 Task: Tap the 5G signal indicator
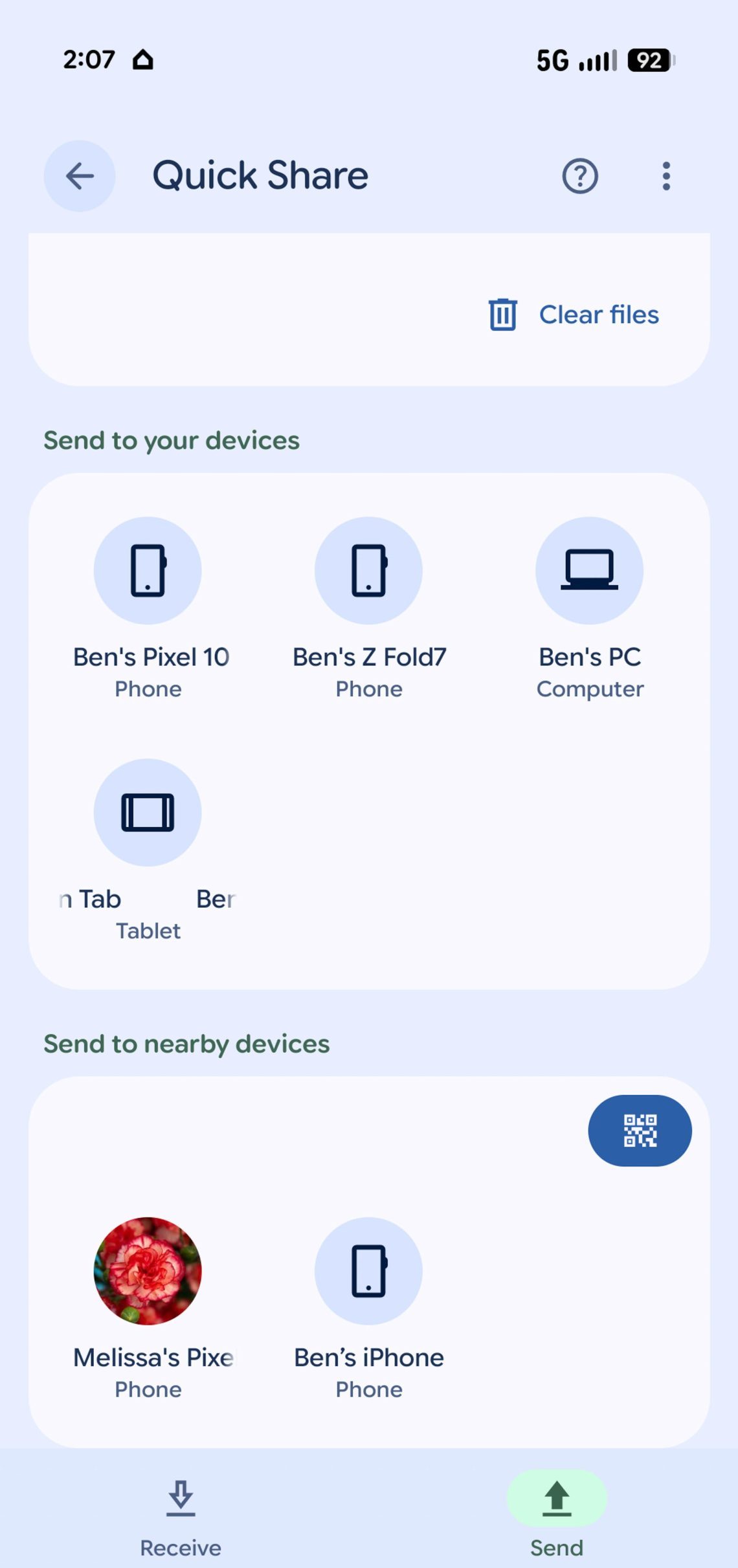coord(550,60)
